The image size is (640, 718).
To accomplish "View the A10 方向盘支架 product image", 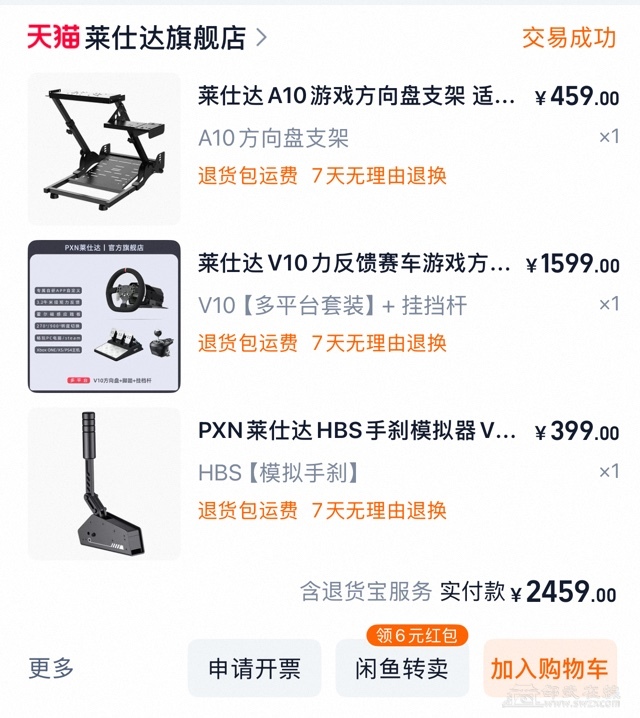I will coord(104,149).
